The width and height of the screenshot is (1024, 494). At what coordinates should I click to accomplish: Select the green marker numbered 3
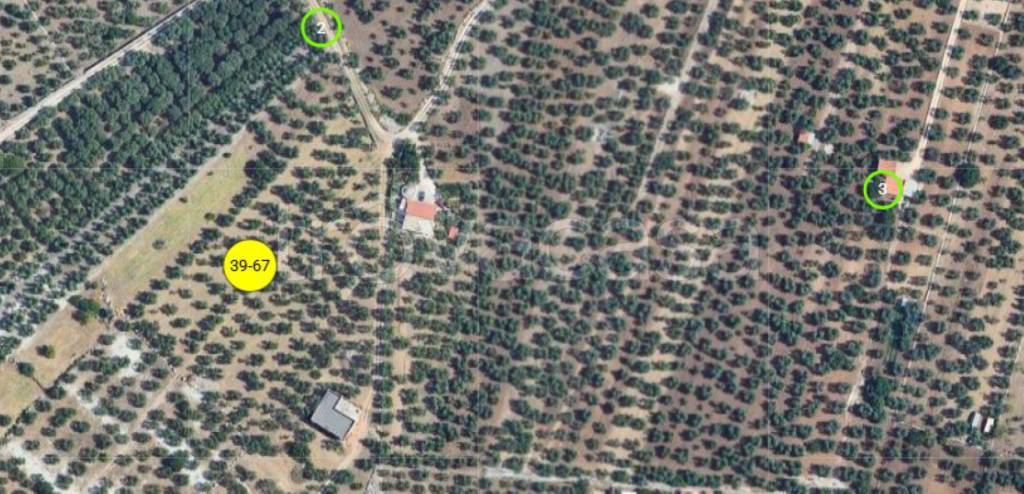[882, 188]
